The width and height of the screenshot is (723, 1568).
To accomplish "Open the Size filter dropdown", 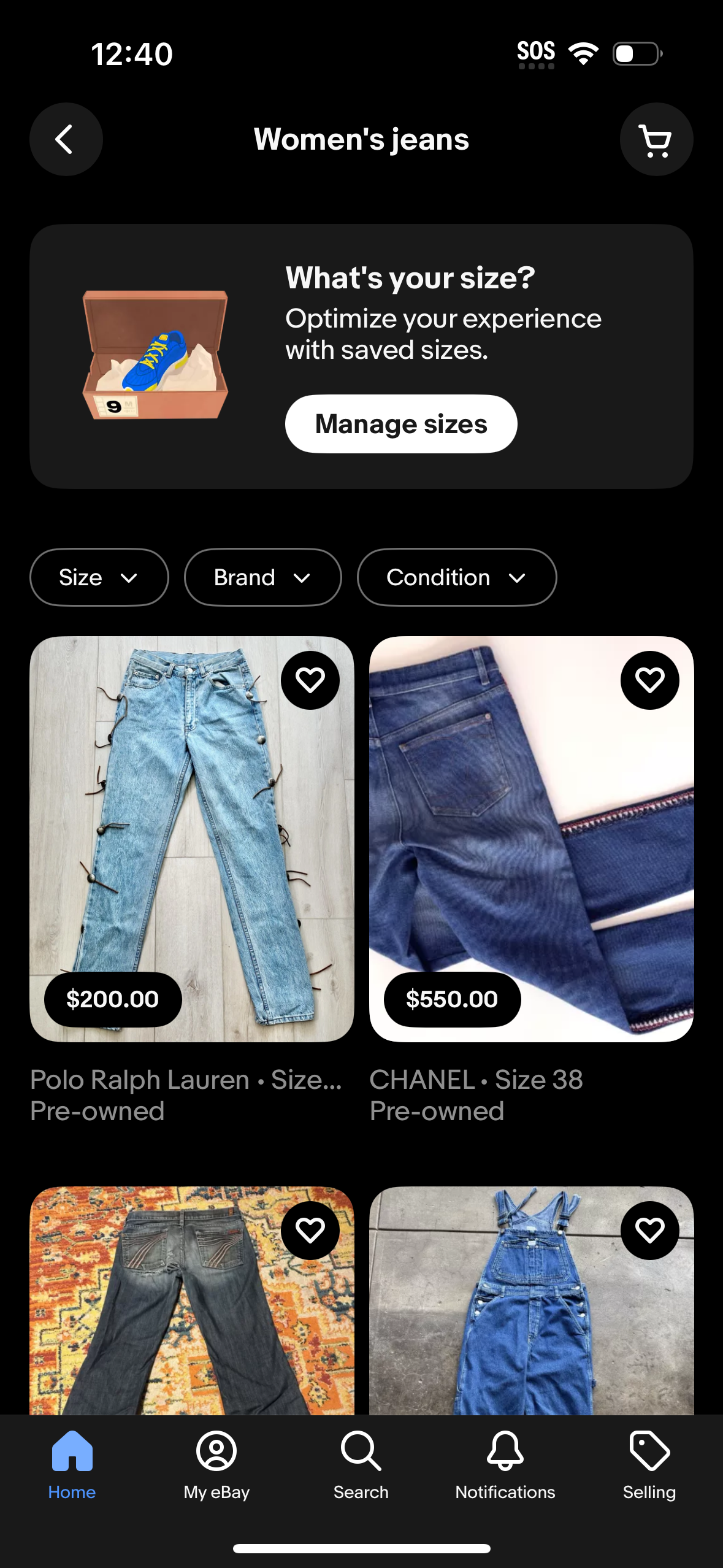I will pyautogui.click(x=99, y=577).
